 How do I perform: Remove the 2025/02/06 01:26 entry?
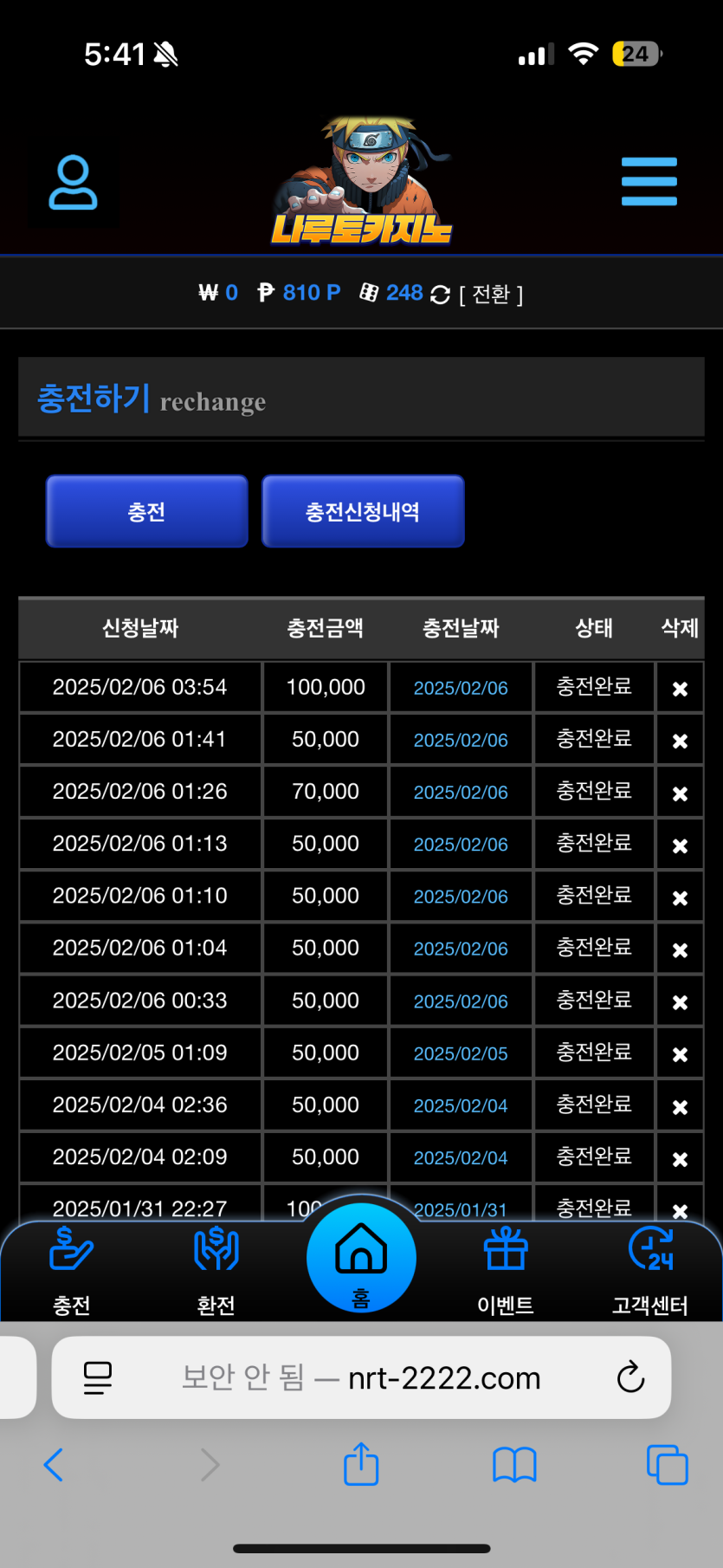(x=680, y=793)
